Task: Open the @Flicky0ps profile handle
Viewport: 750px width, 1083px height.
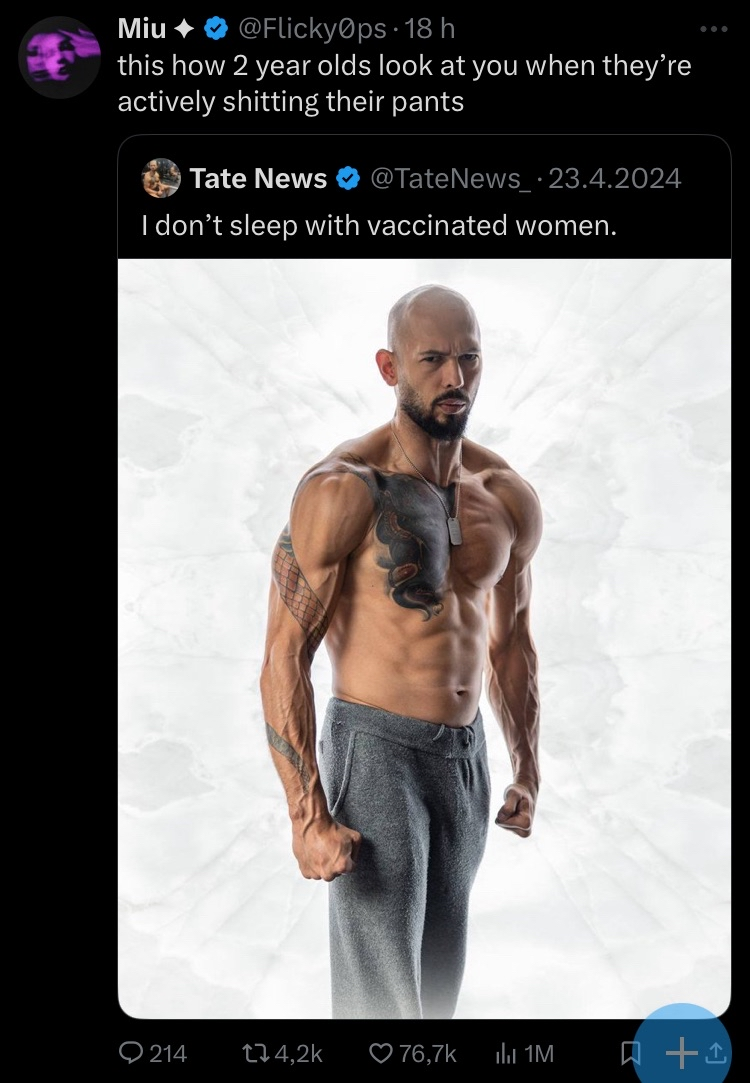Action: (309, 30)
